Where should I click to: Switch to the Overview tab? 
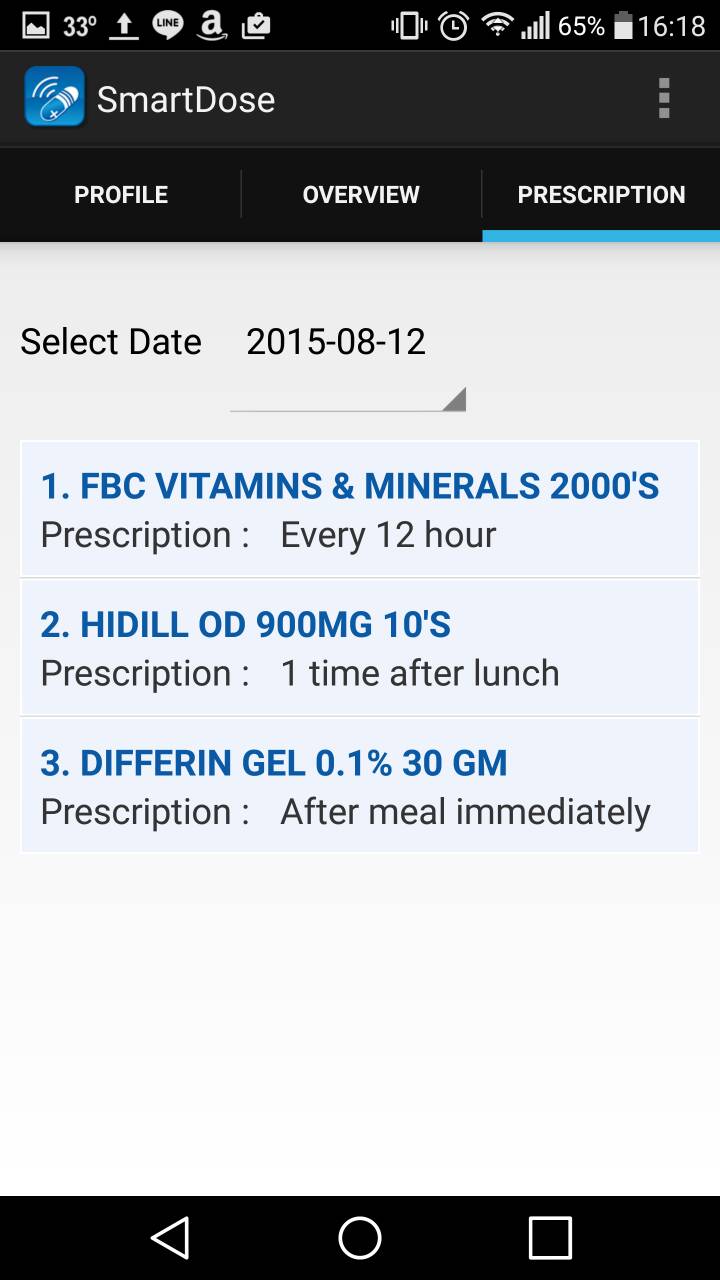(361, 195)
